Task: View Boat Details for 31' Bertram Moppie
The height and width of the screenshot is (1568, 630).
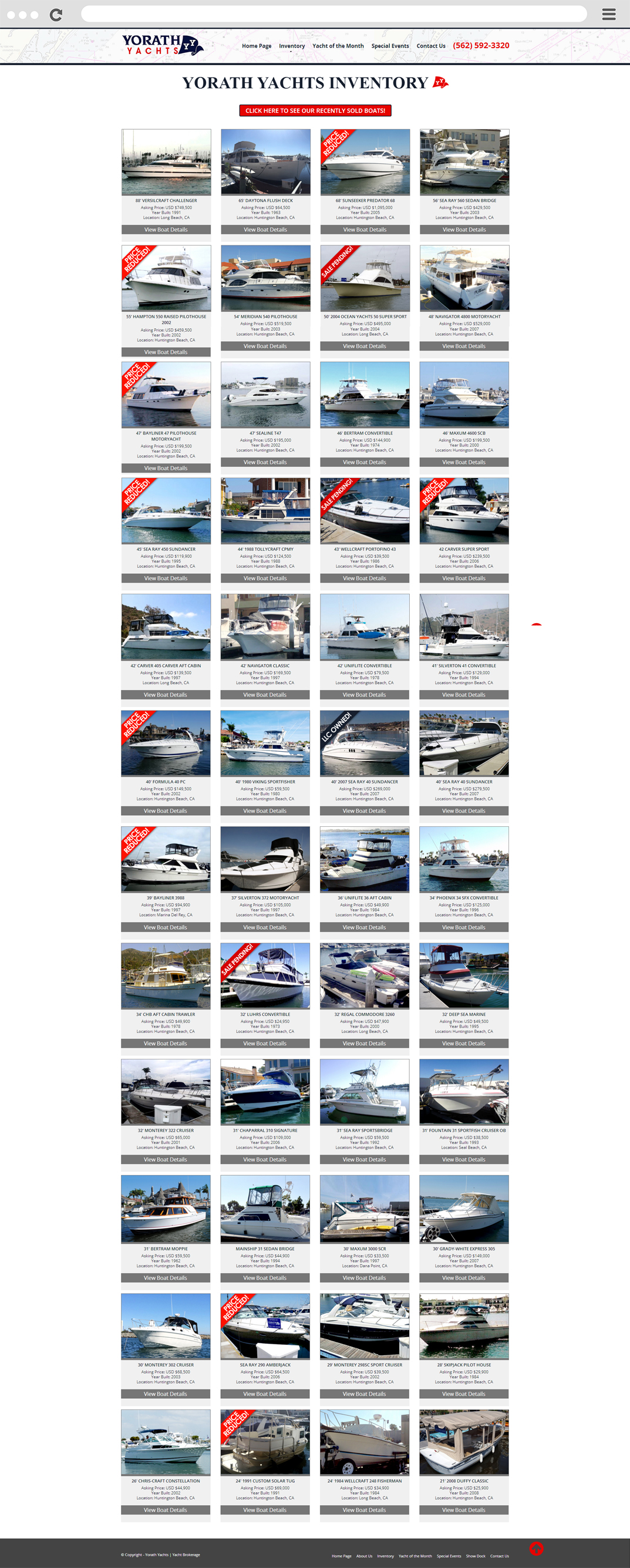Action: point(166,1278)
